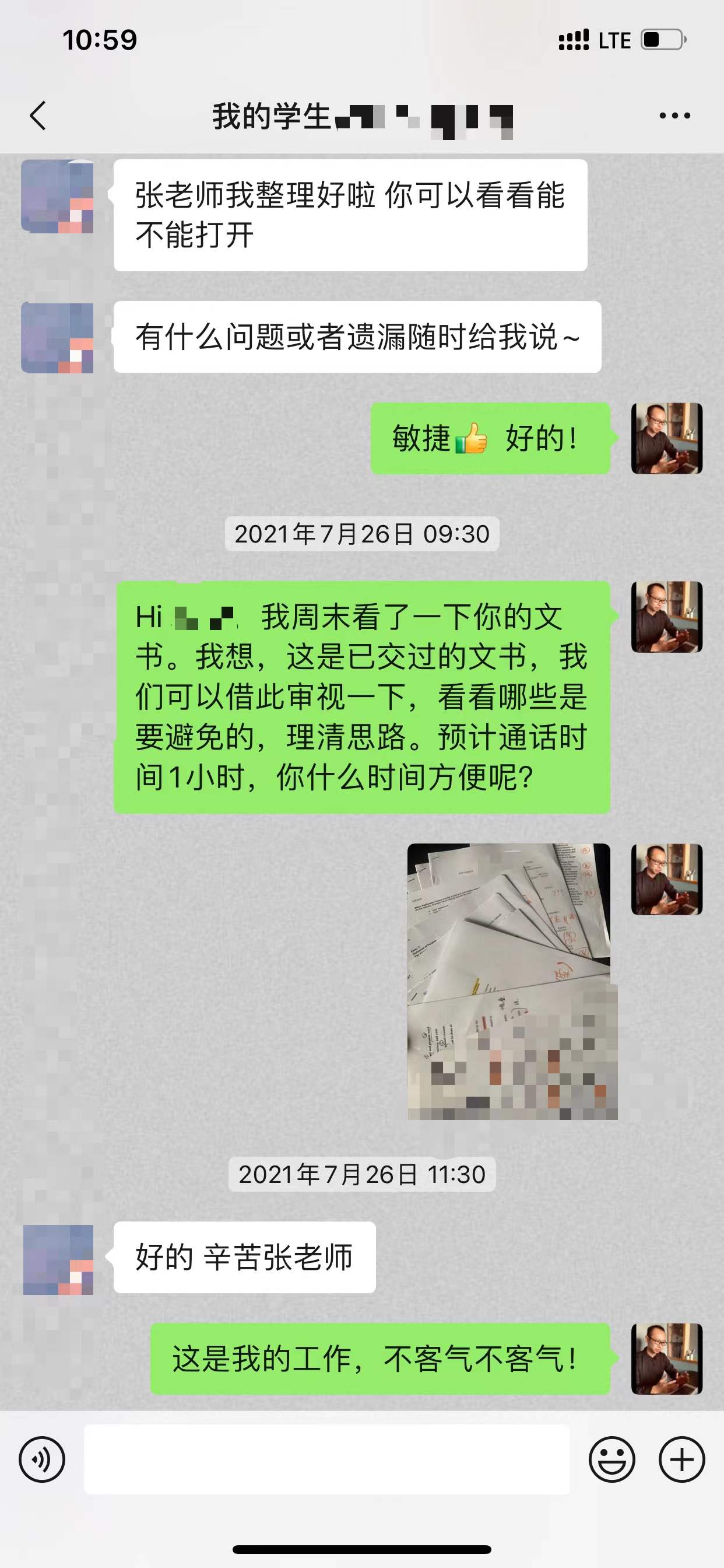Go back to the chat list

click(38, 116)
